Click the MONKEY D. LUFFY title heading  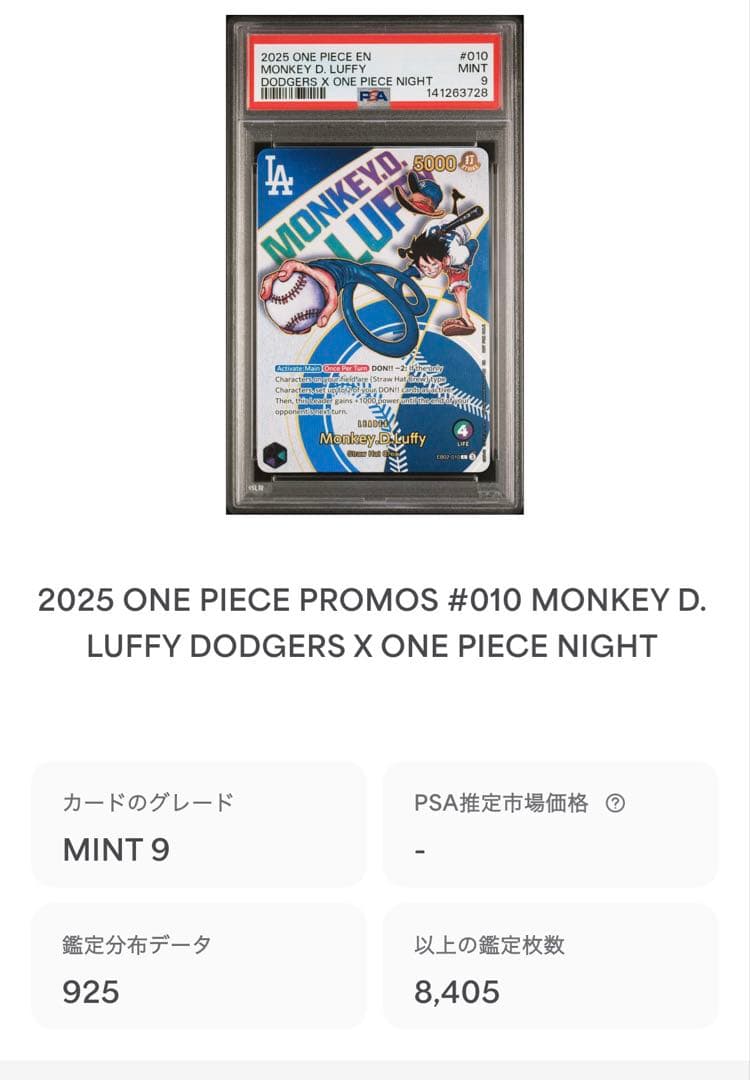point(375,620)
